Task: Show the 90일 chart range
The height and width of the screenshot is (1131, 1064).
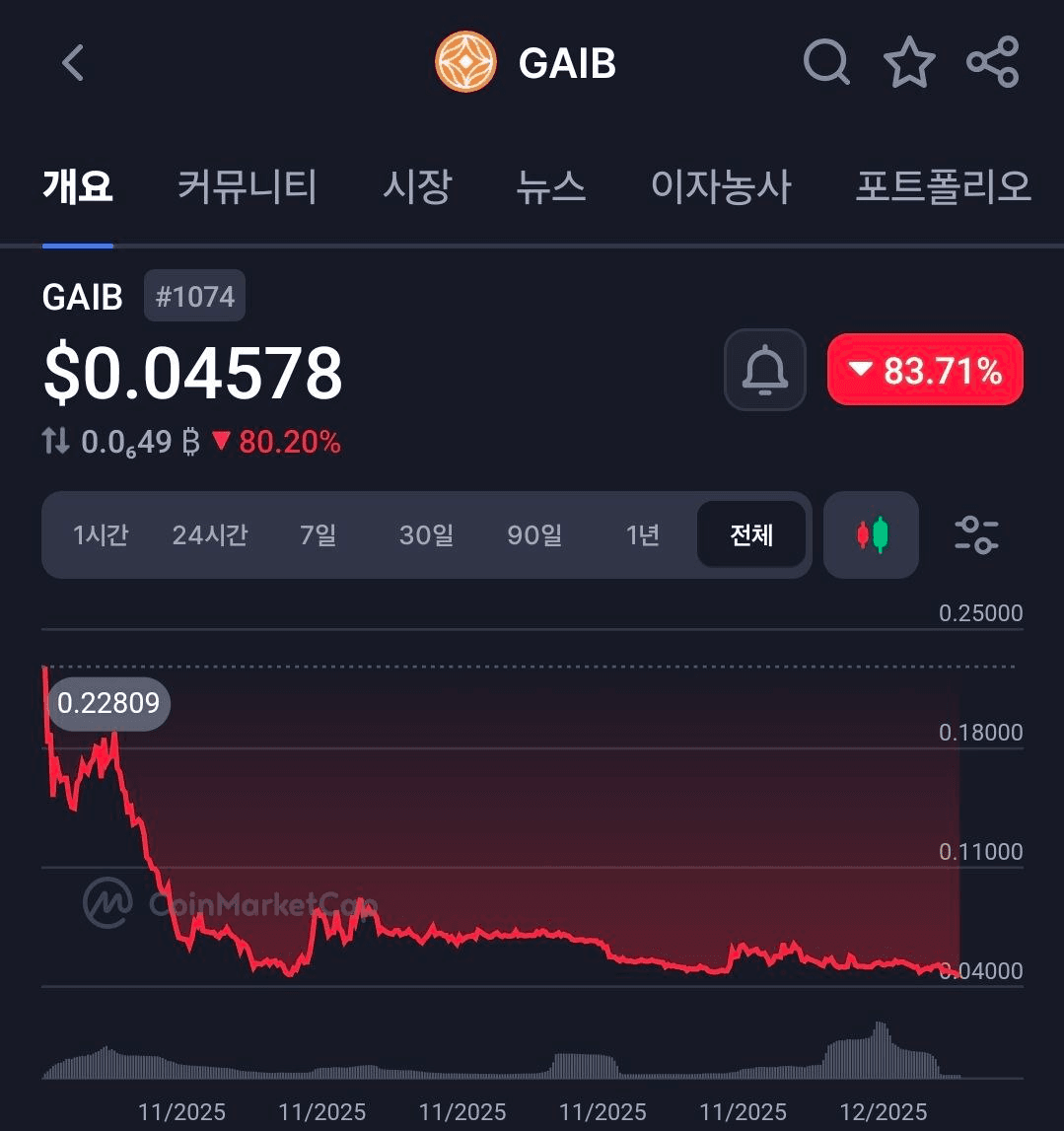Action: [534, 535]
